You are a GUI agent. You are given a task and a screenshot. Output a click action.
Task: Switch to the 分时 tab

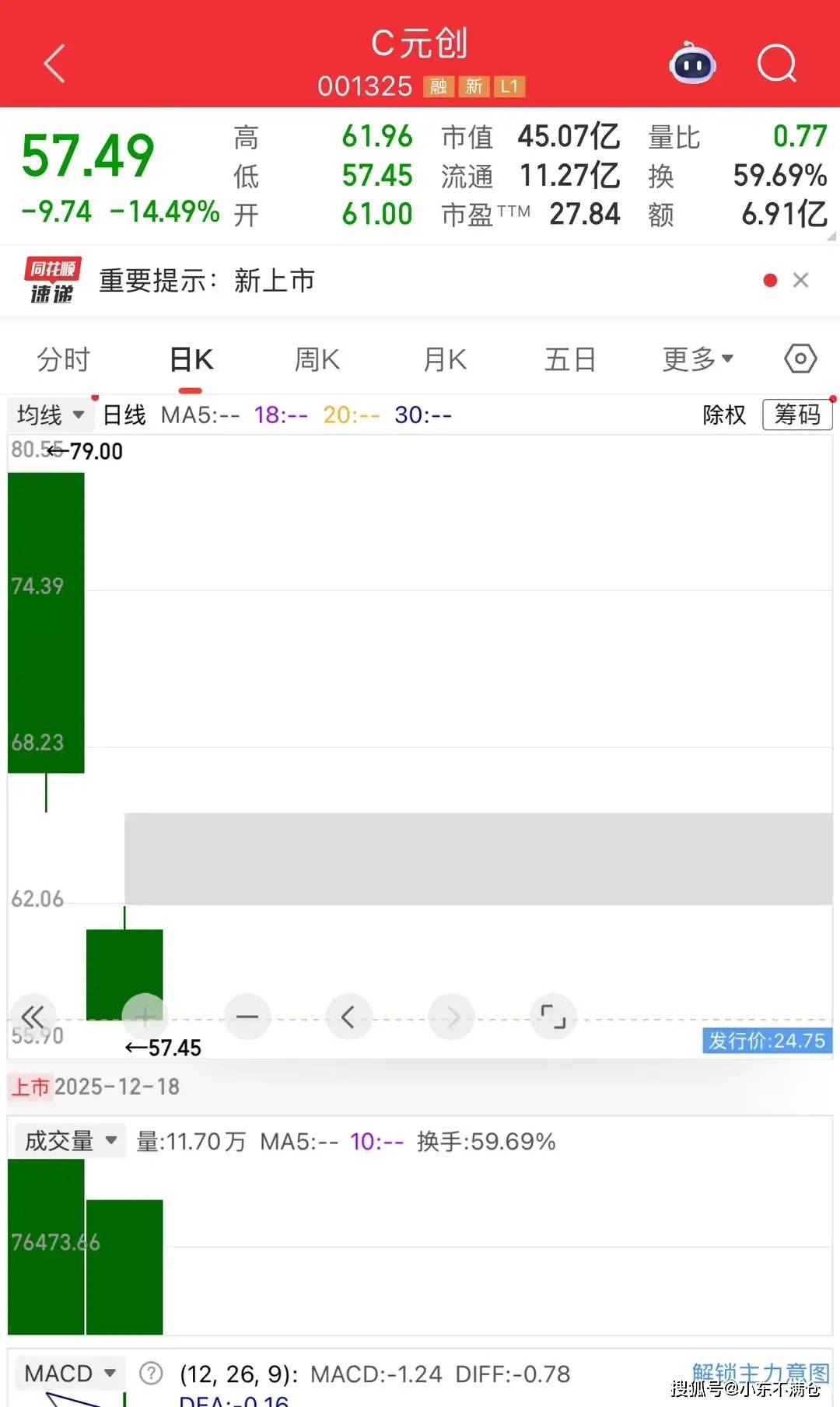coord(64,360)
